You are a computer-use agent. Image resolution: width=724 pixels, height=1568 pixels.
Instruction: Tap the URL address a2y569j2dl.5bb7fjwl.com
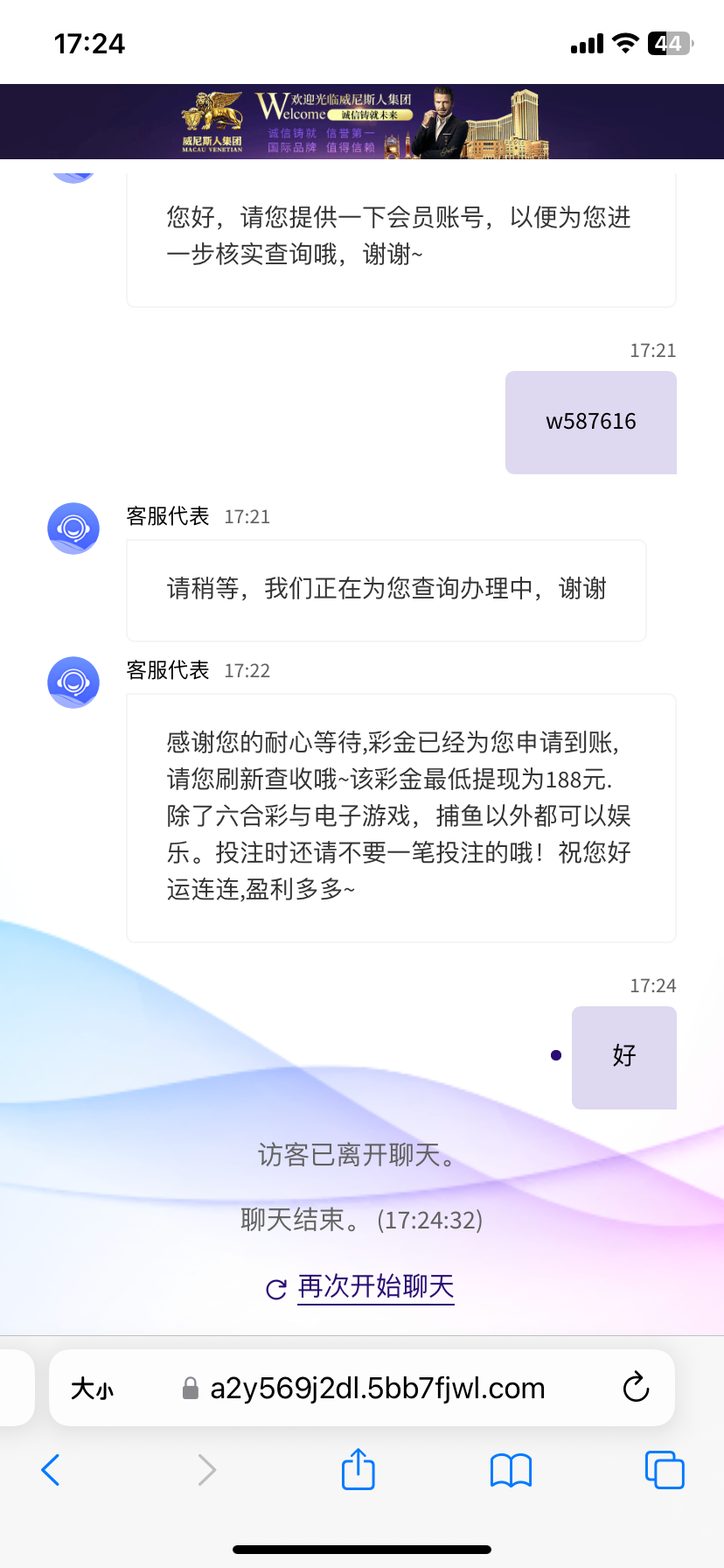pos(377,1389)
